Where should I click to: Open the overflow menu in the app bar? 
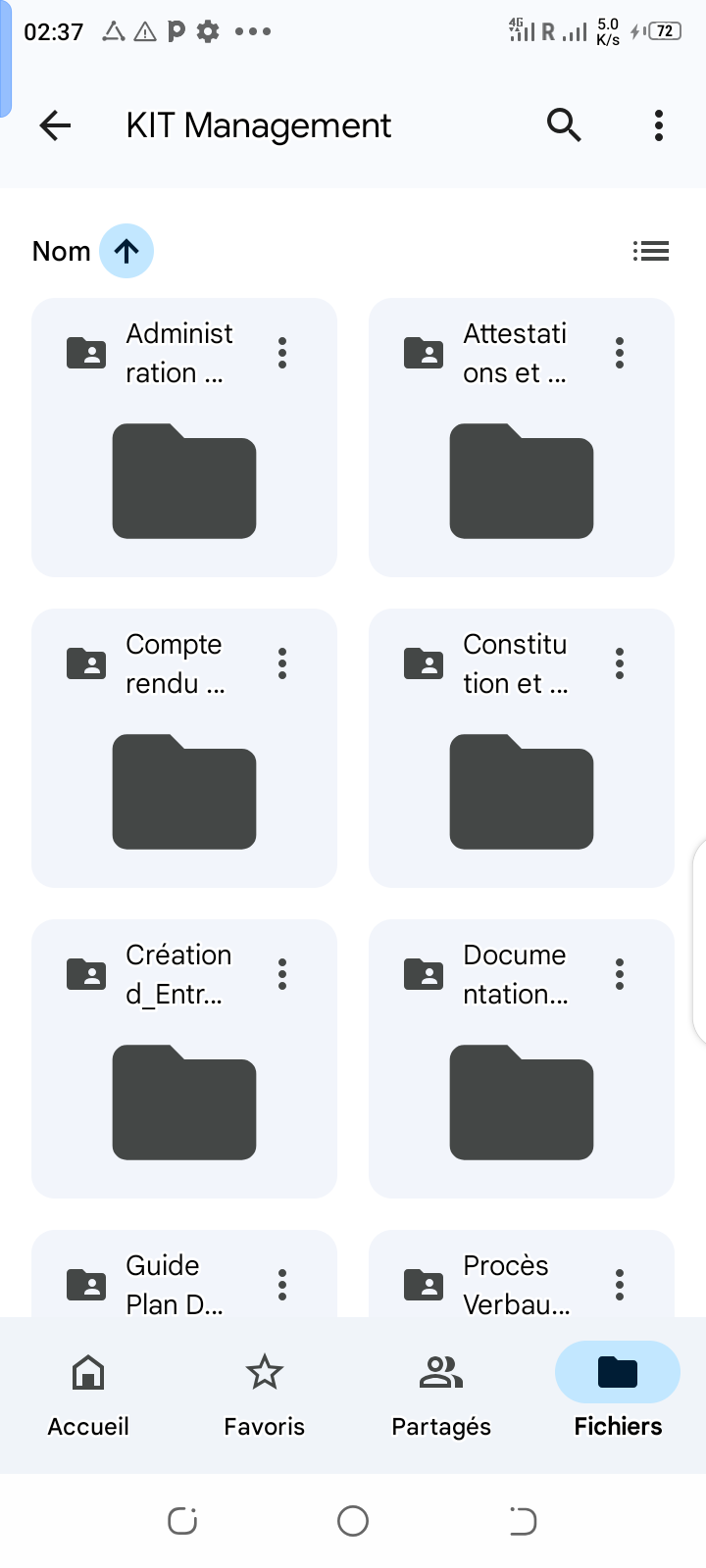pos(659,125)
